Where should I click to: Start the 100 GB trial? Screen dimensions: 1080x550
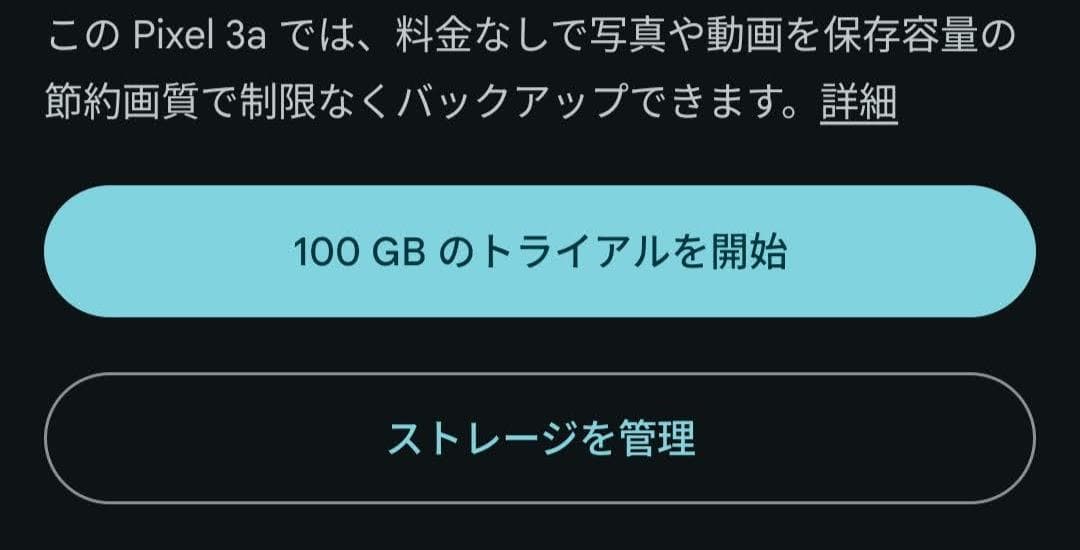click(540, 252)
